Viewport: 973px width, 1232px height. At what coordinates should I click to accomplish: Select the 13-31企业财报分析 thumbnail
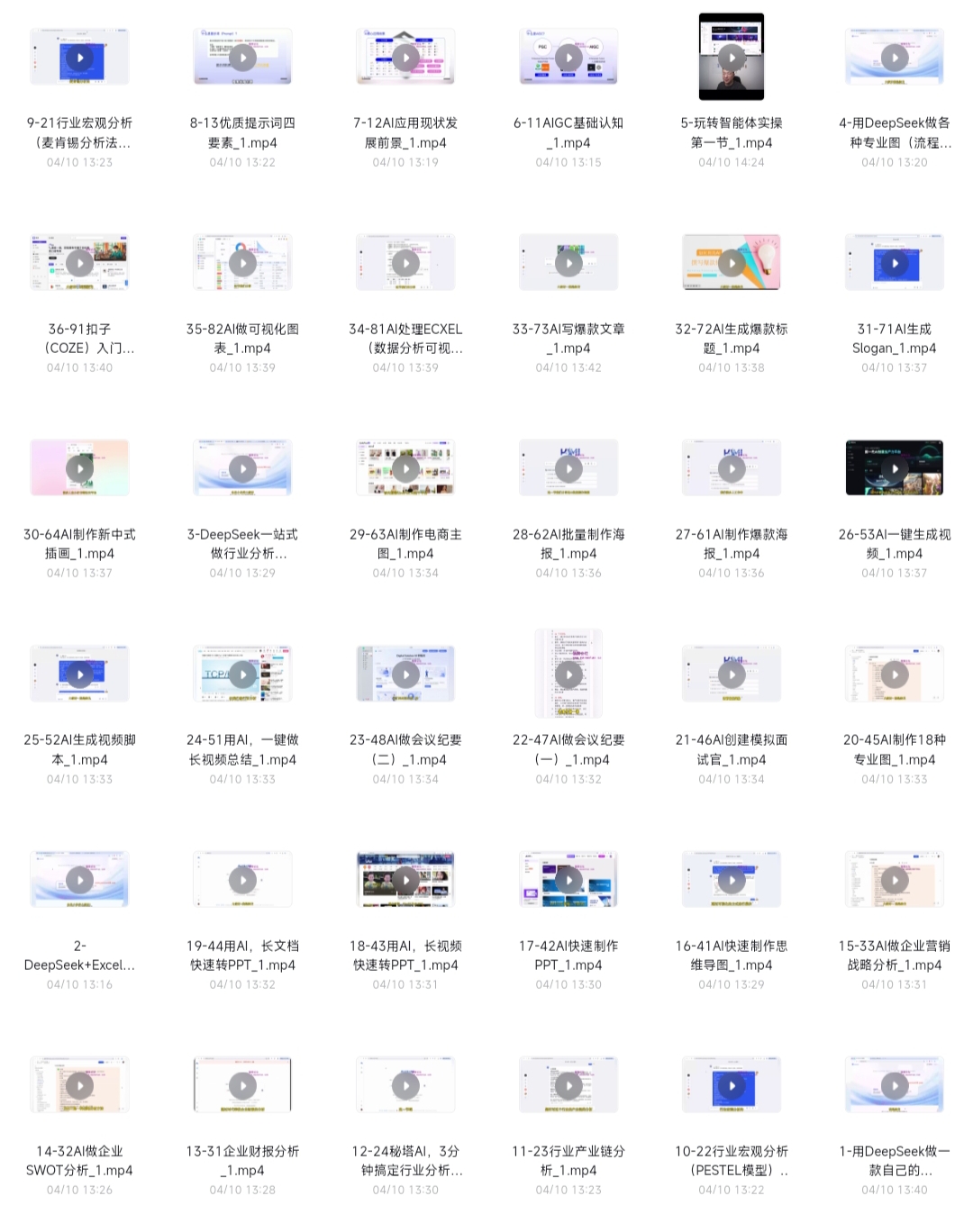[242, 1084]
